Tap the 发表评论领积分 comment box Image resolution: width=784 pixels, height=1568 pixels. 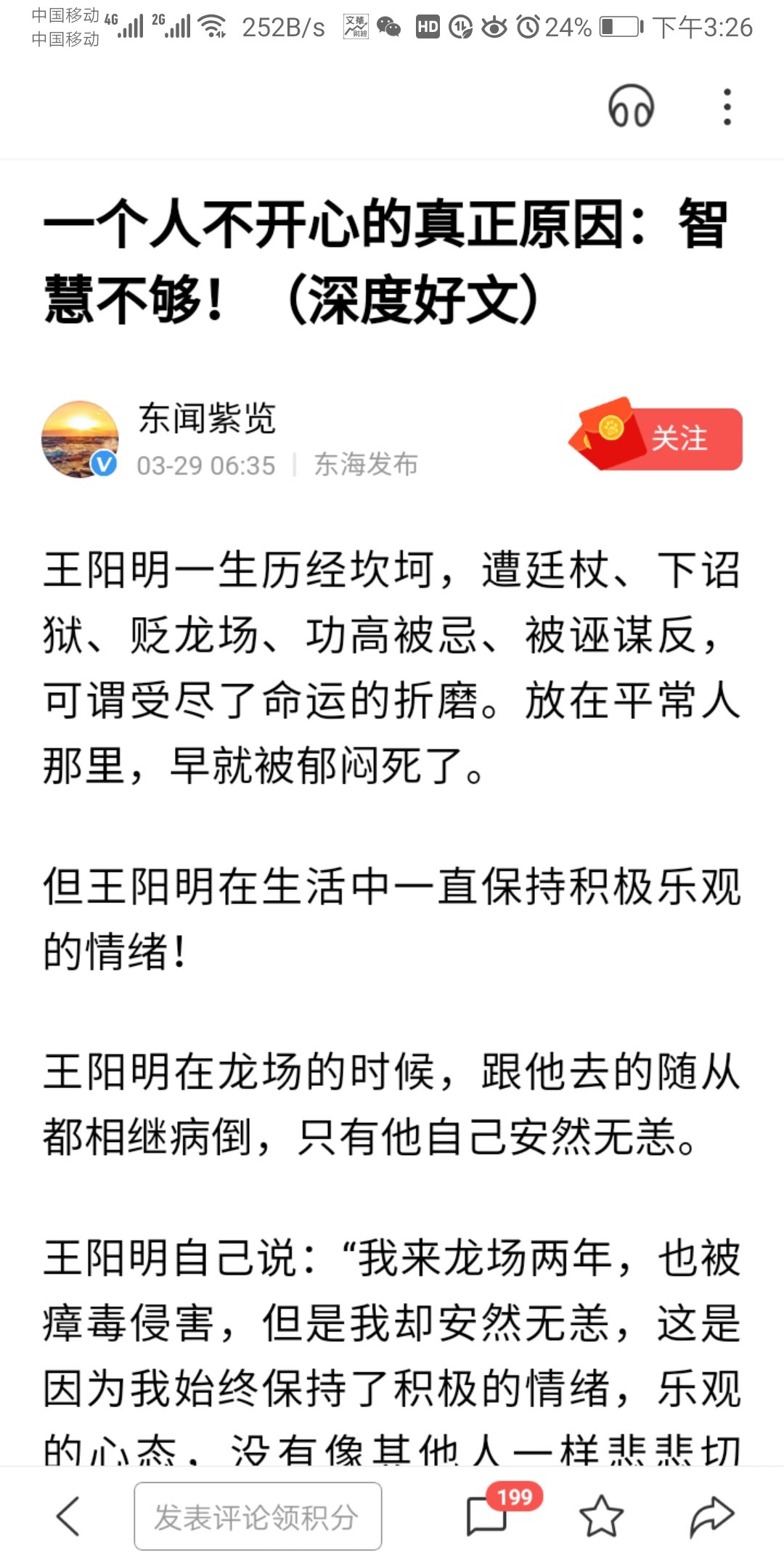pyautogui.click(x=258, y=1516)
